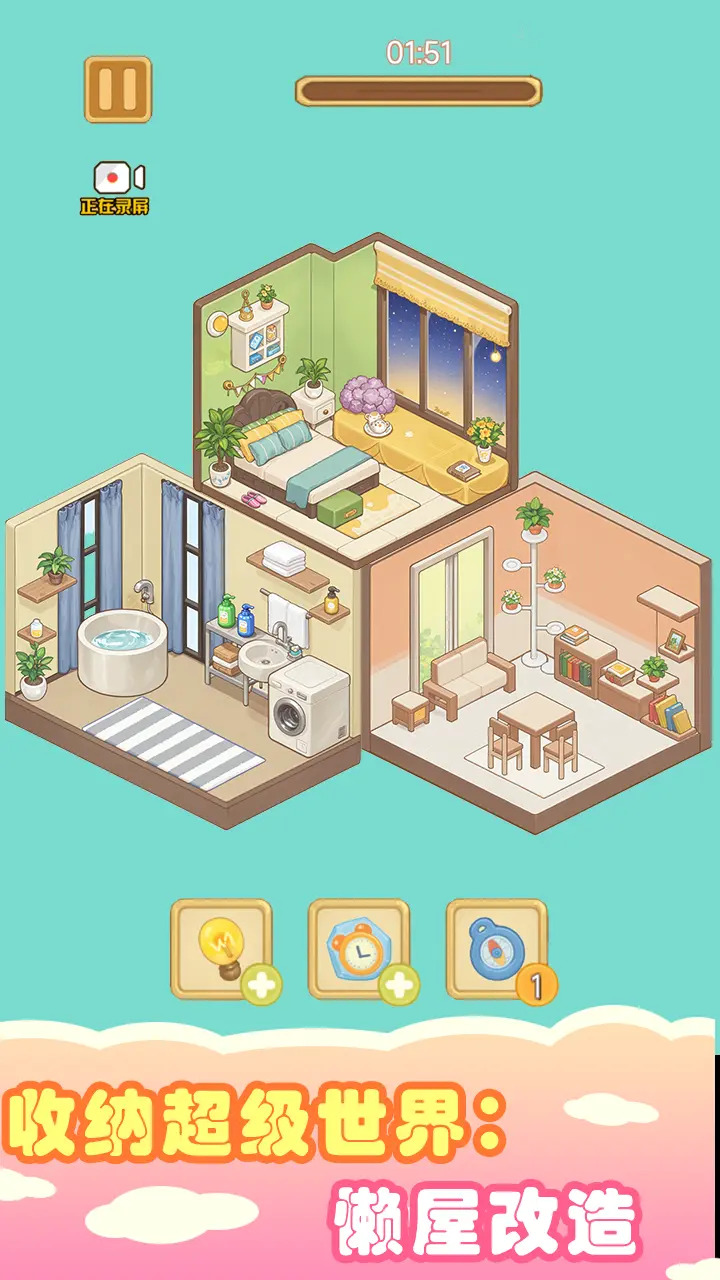720x1280 pixels.
Task: Activate the compass power-up
Action: pos(496,949)
